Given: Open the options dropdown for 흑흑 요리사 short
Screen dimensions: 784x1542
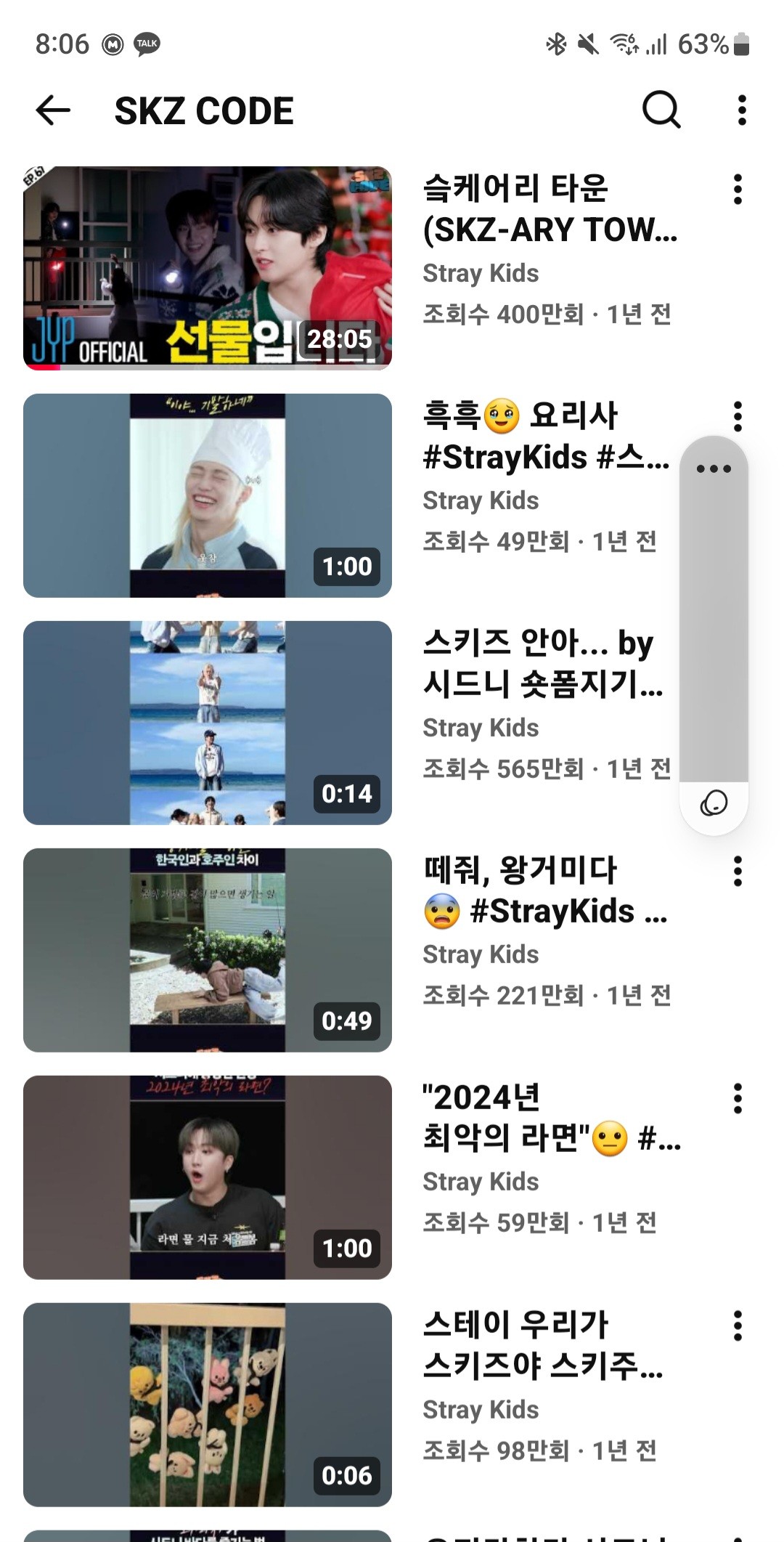Looking at the screenshot, I should point(738,415).
